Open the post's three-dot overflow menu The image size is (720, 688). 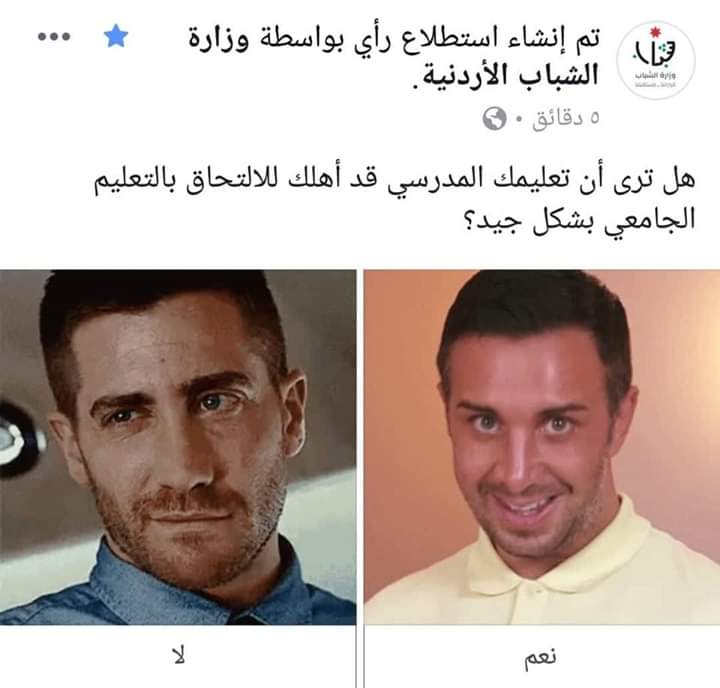(x=52, y=36)
